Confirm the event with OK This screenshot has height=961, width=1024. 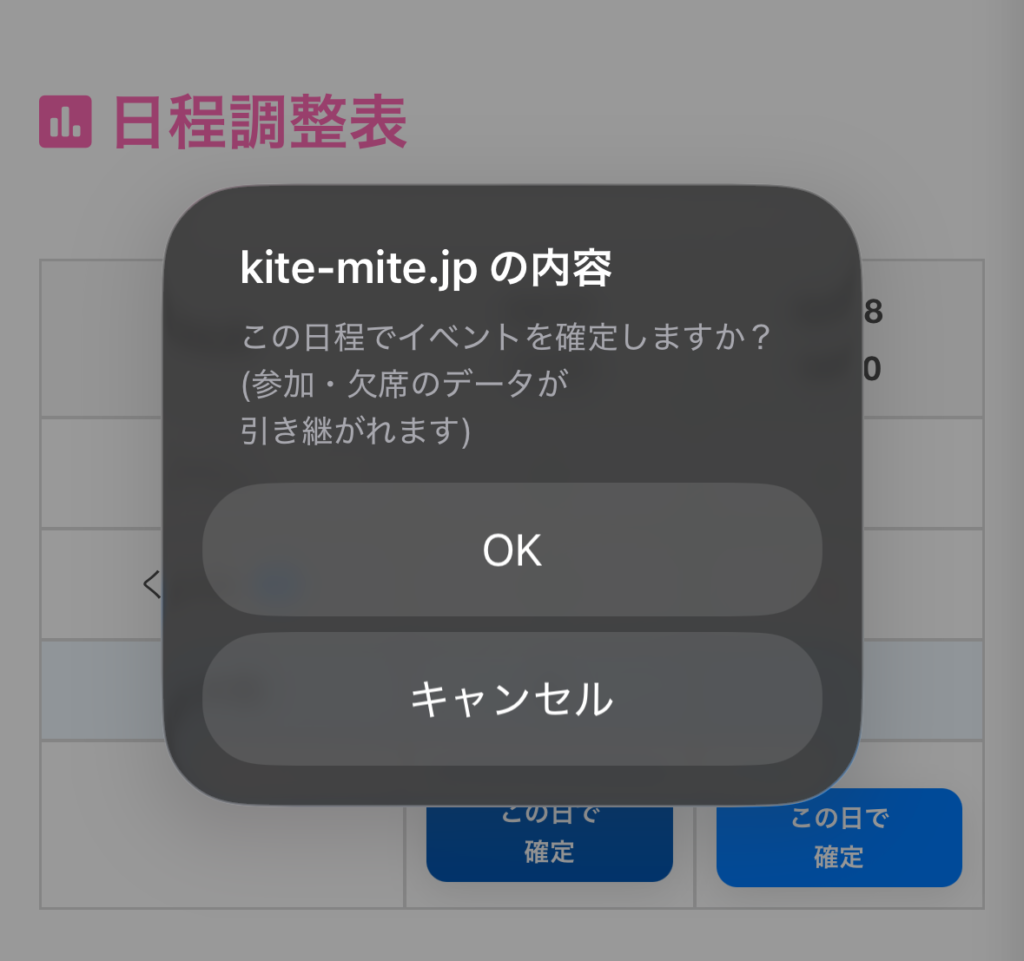point(512,550)
